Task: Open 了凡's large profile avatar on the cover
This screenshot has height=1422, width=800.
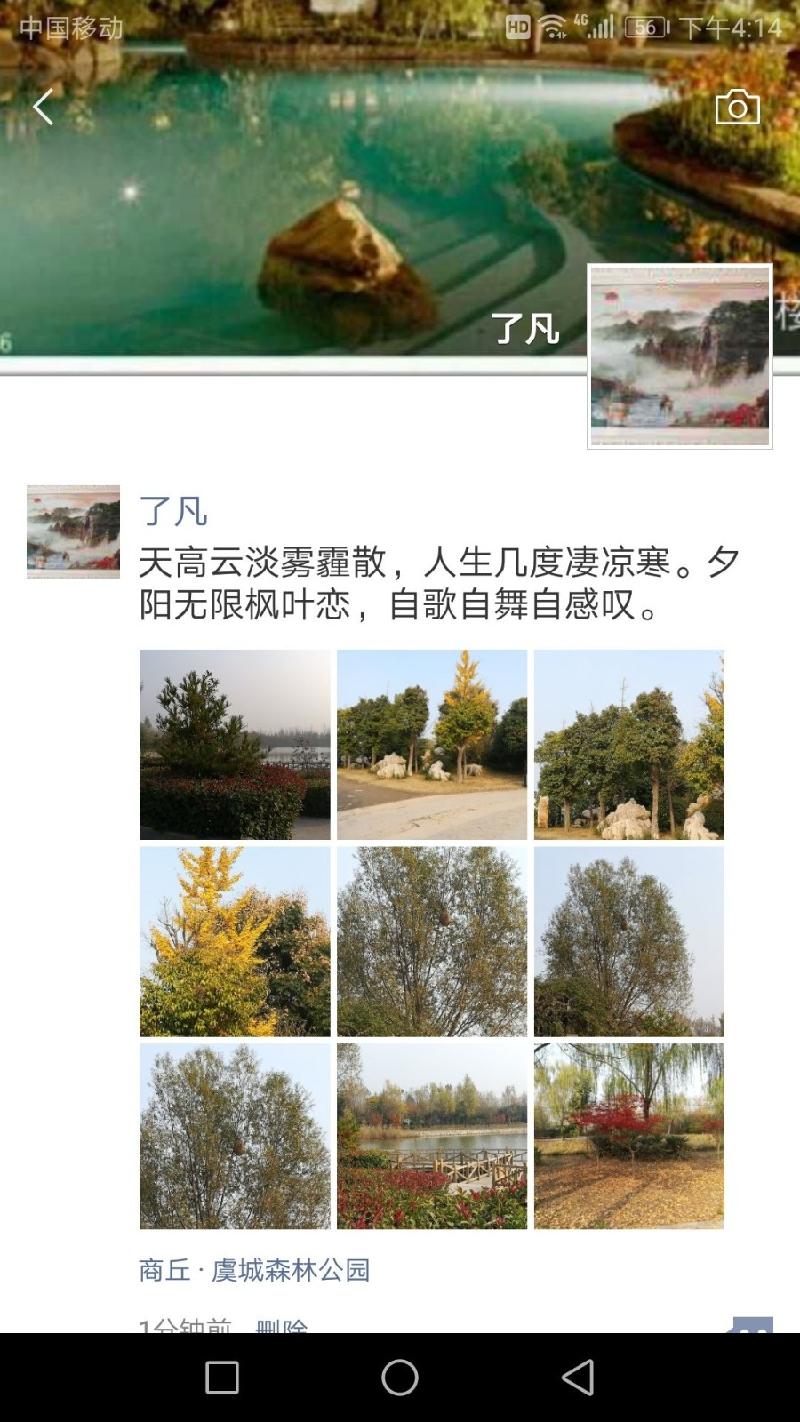Action: pyautogui.click(x=679, y=357)
